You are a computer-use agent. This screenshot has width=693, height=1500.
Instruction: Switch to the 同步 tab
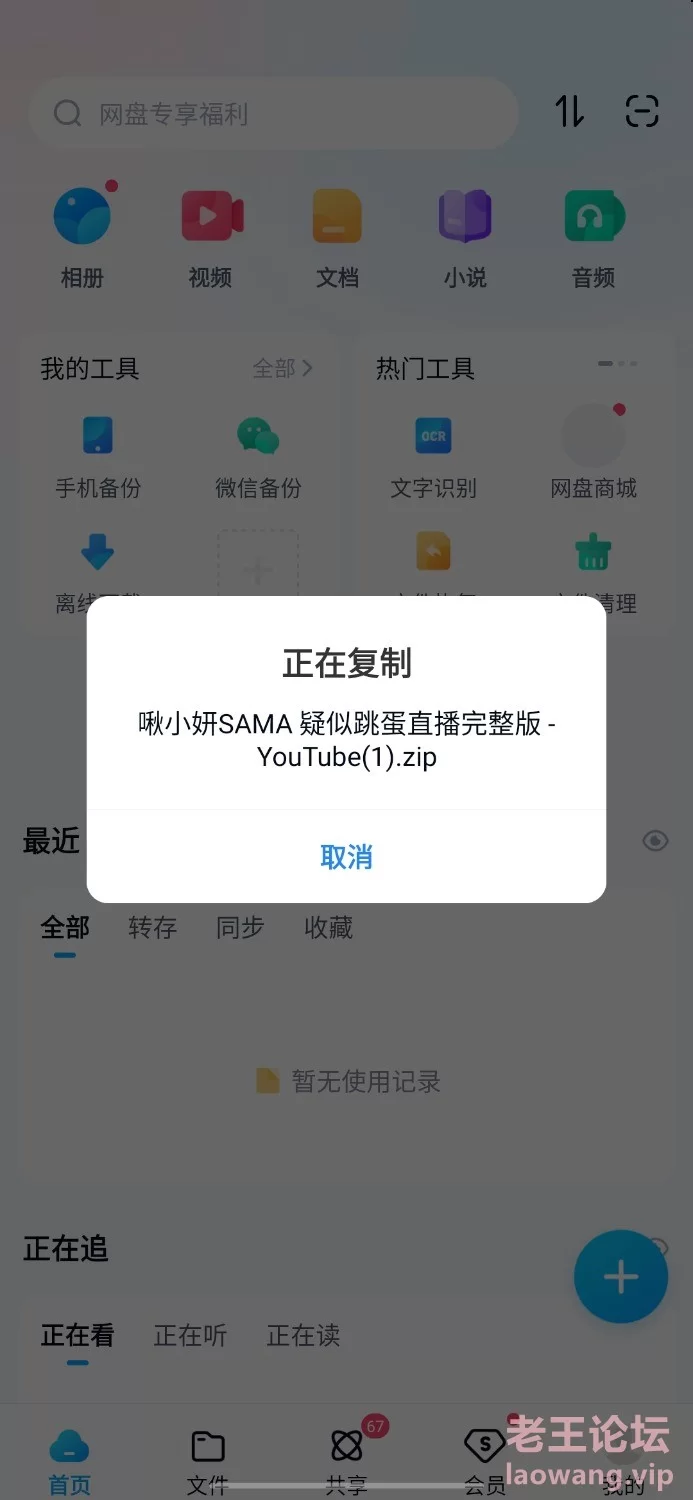coord(240,928)
